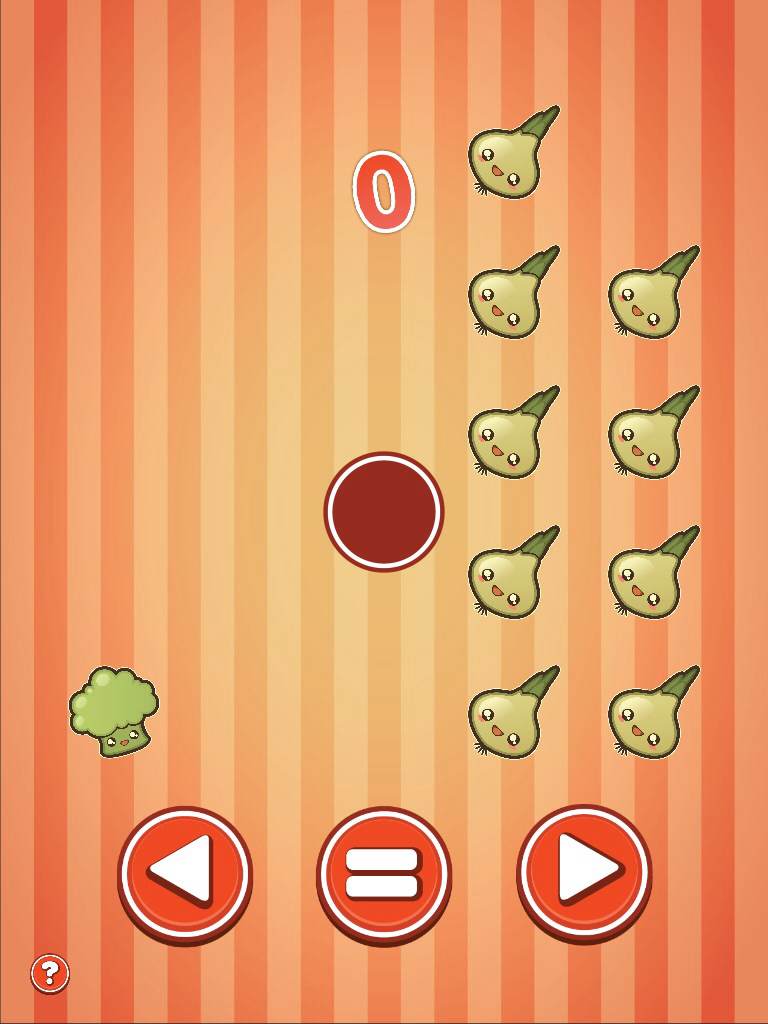Tap the left arrow button

[x=185, y=873]
